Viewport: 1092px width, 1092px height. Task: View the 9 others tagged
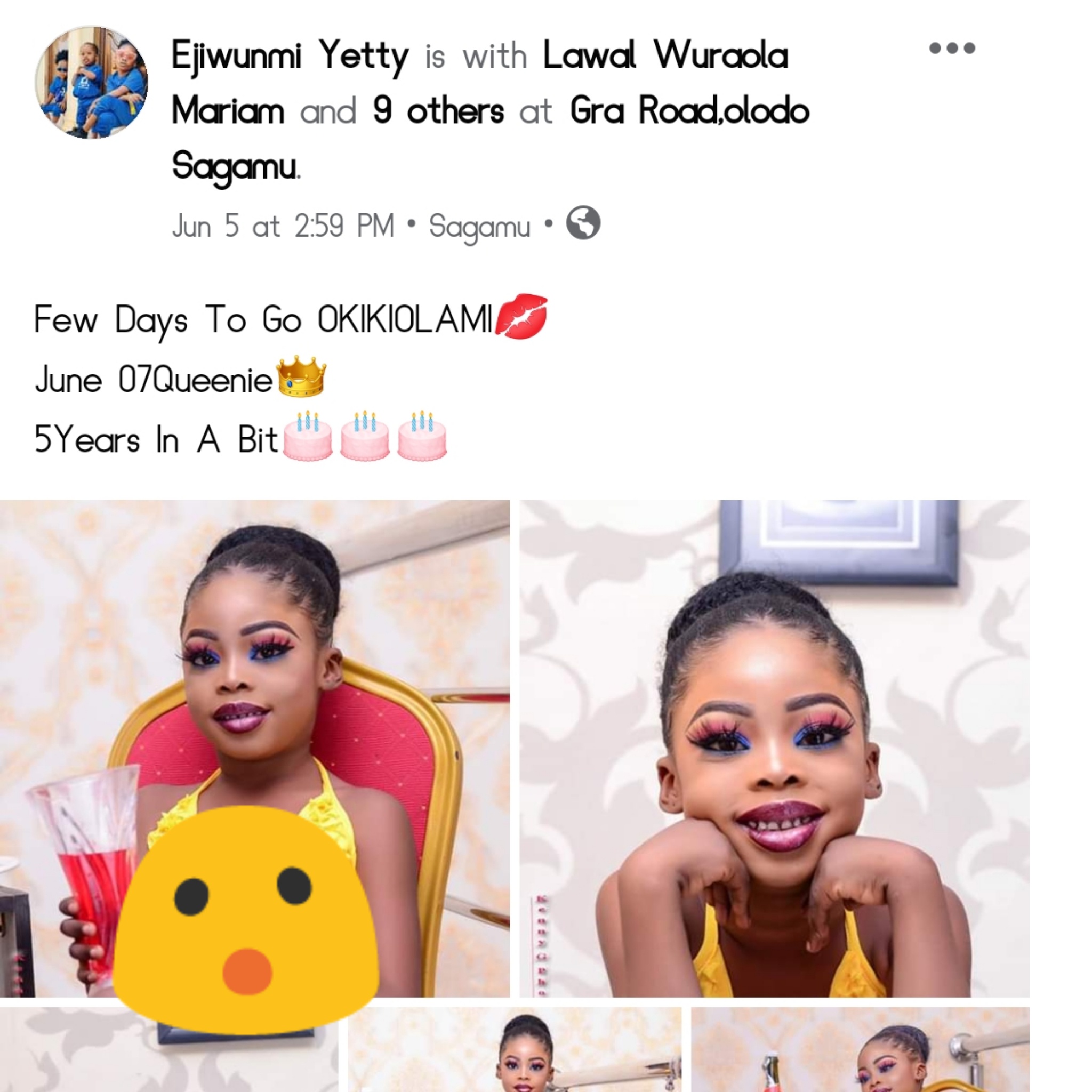[438, 110]
